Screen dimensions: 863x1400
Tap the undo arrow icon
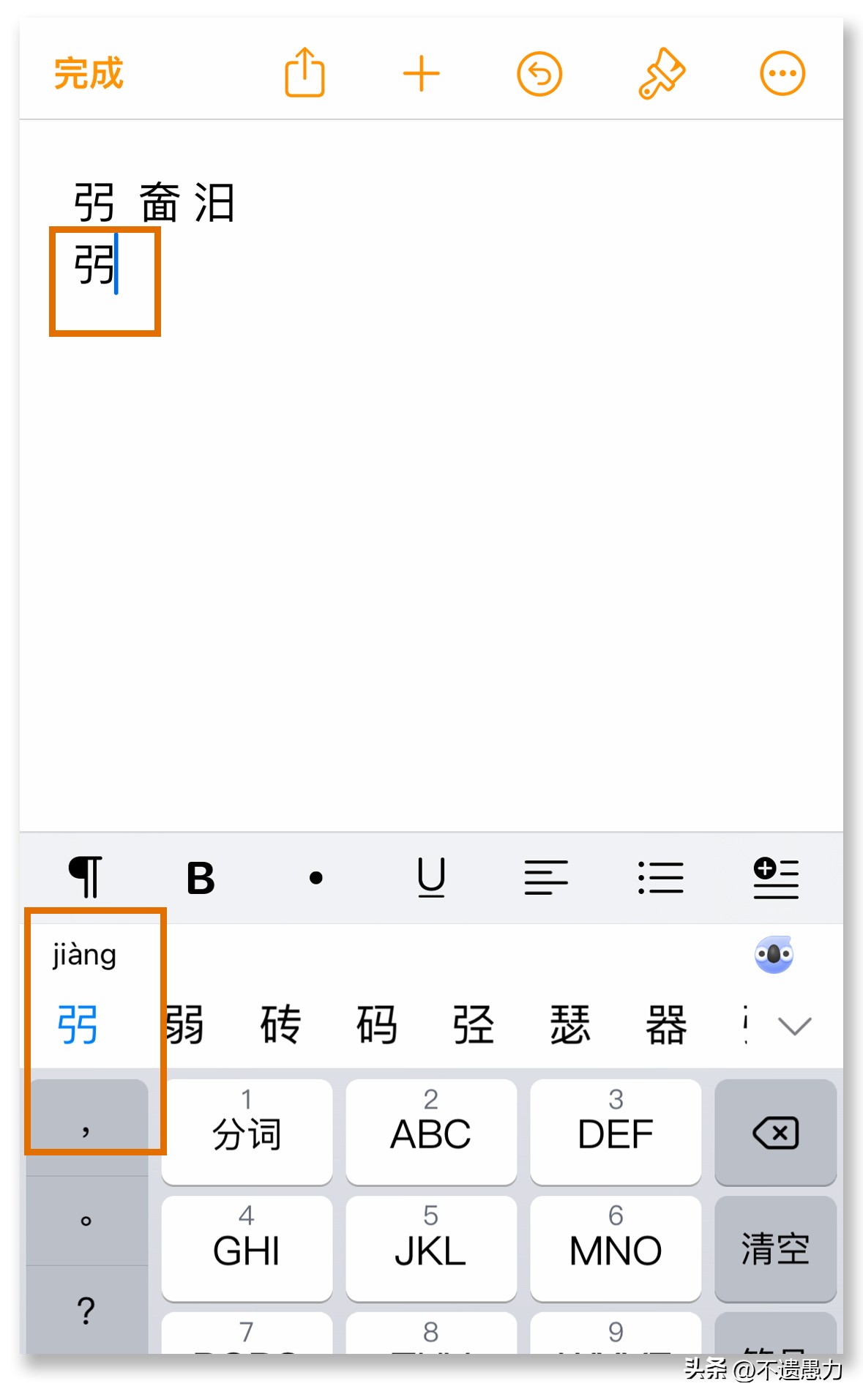coord(538,72)
